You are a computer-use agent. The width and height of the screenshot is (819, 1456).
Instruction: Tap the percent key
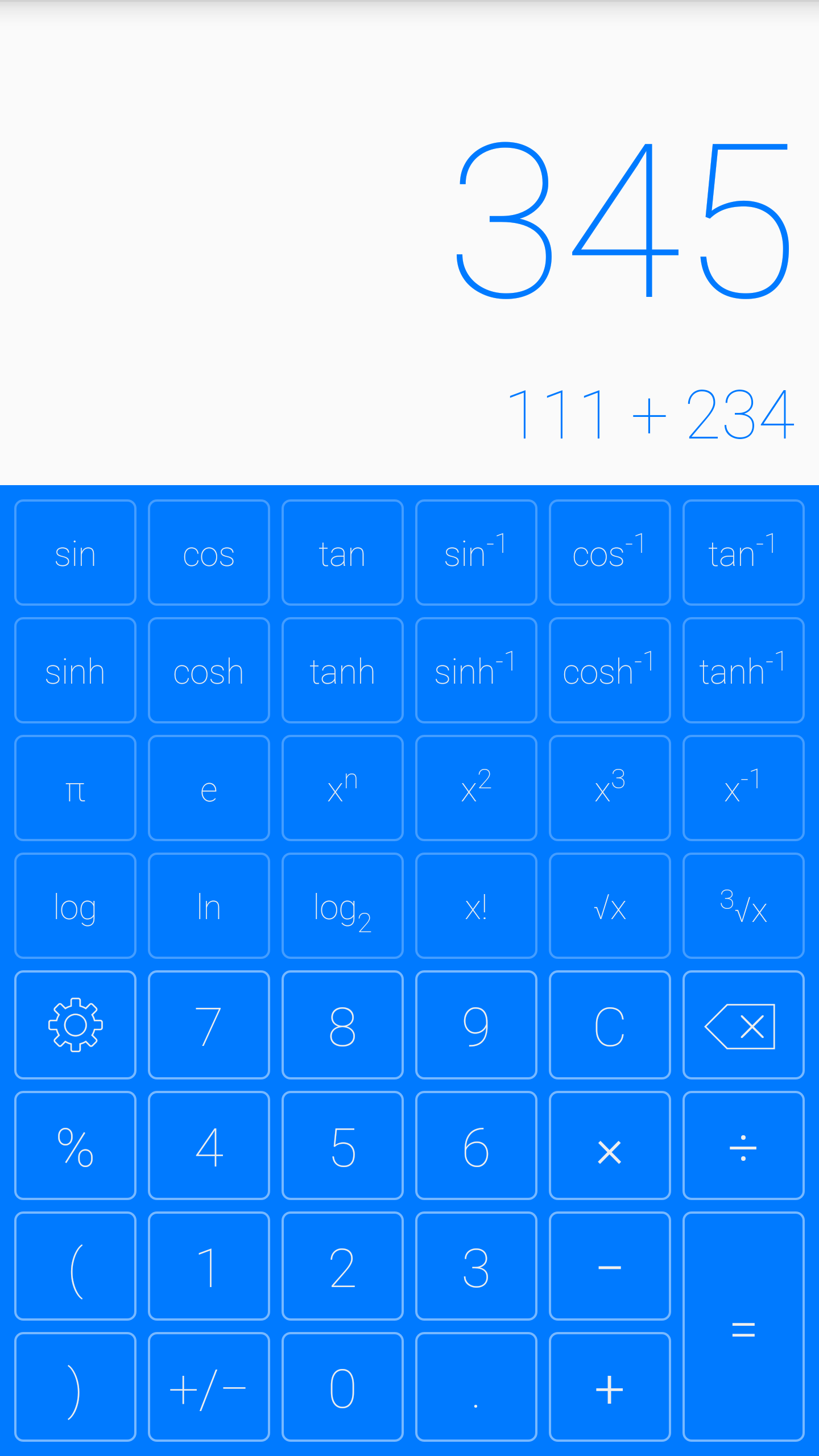[75, 1145]
